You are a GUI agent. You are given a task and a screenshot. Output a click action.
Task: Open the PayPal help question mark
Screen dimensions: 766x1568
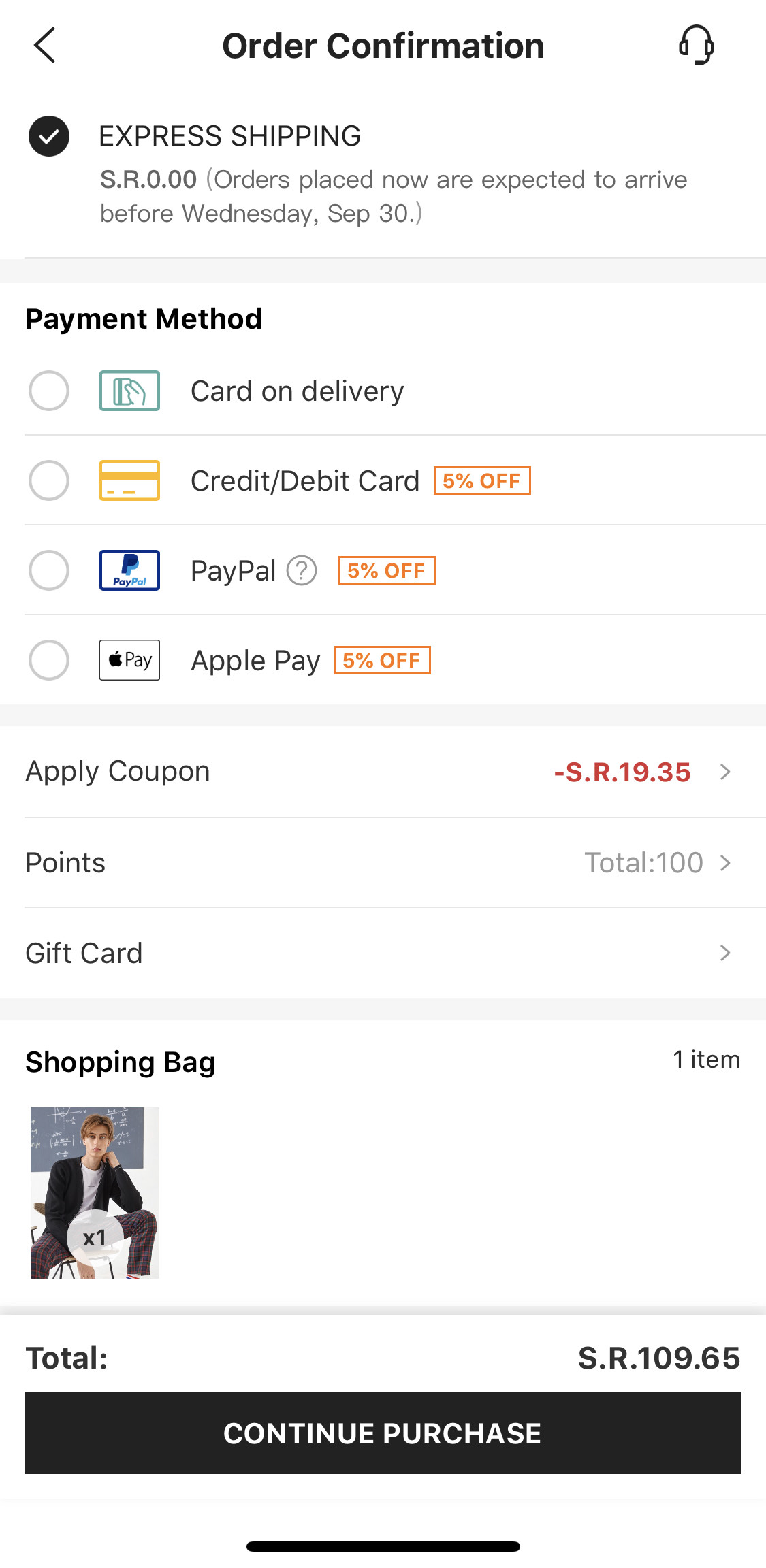[x=302, y=570]
